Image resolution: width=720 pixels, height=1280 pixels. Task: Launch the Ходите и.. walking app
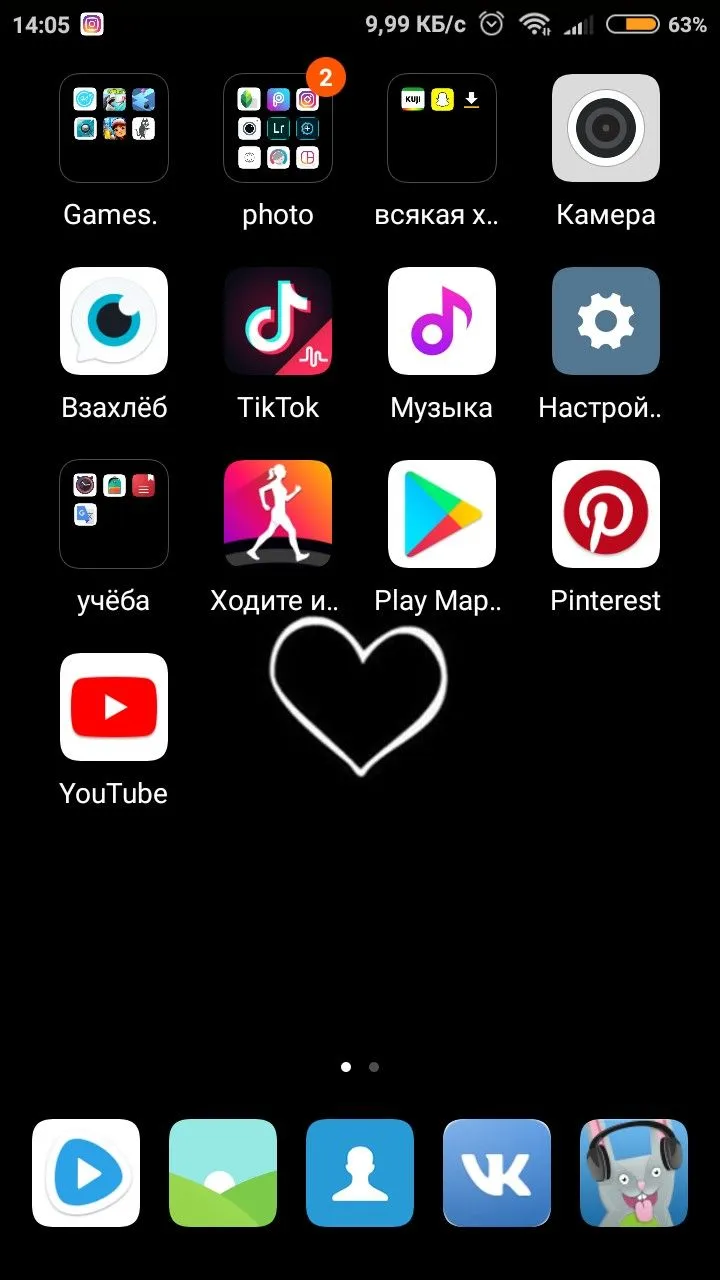(278, 514)
